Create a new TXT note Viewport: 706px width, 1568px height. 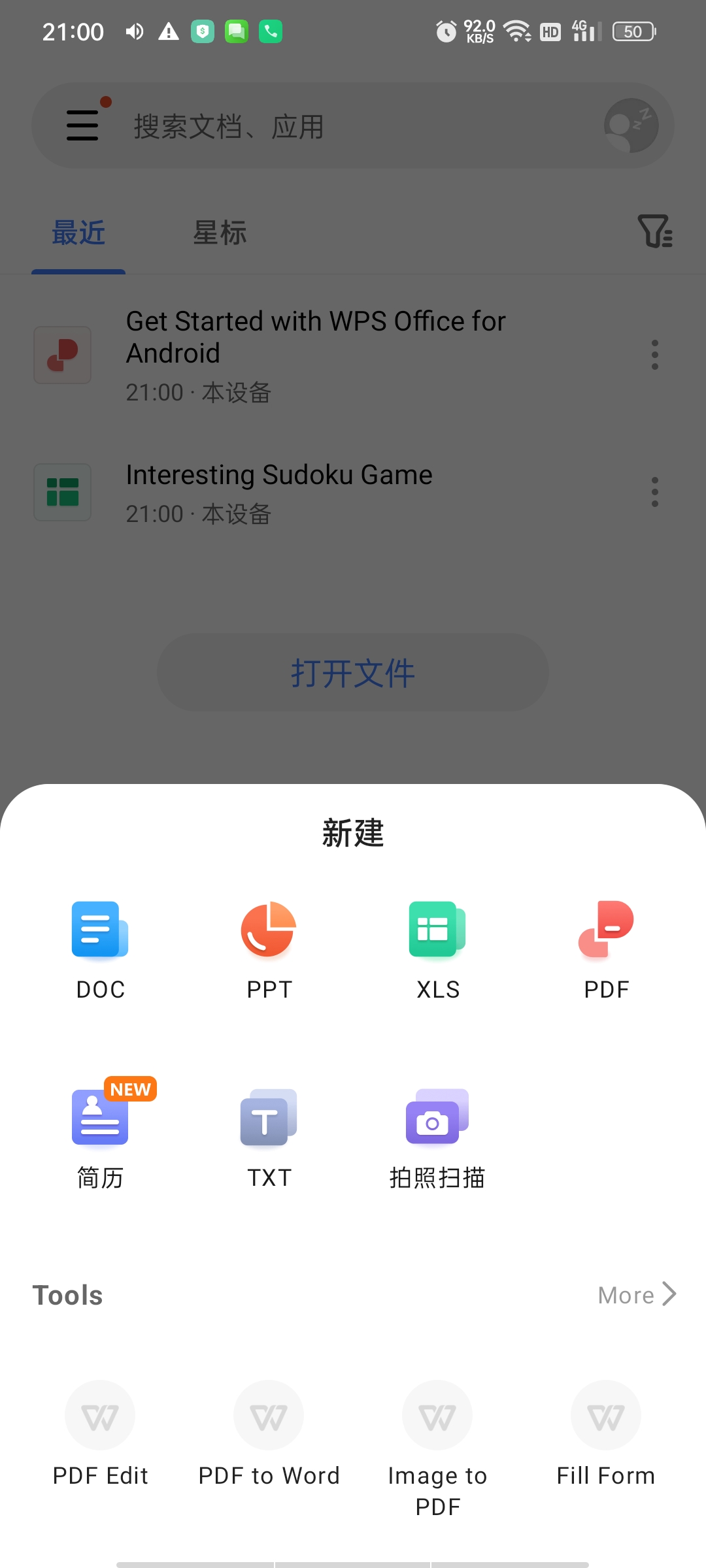269,1138
